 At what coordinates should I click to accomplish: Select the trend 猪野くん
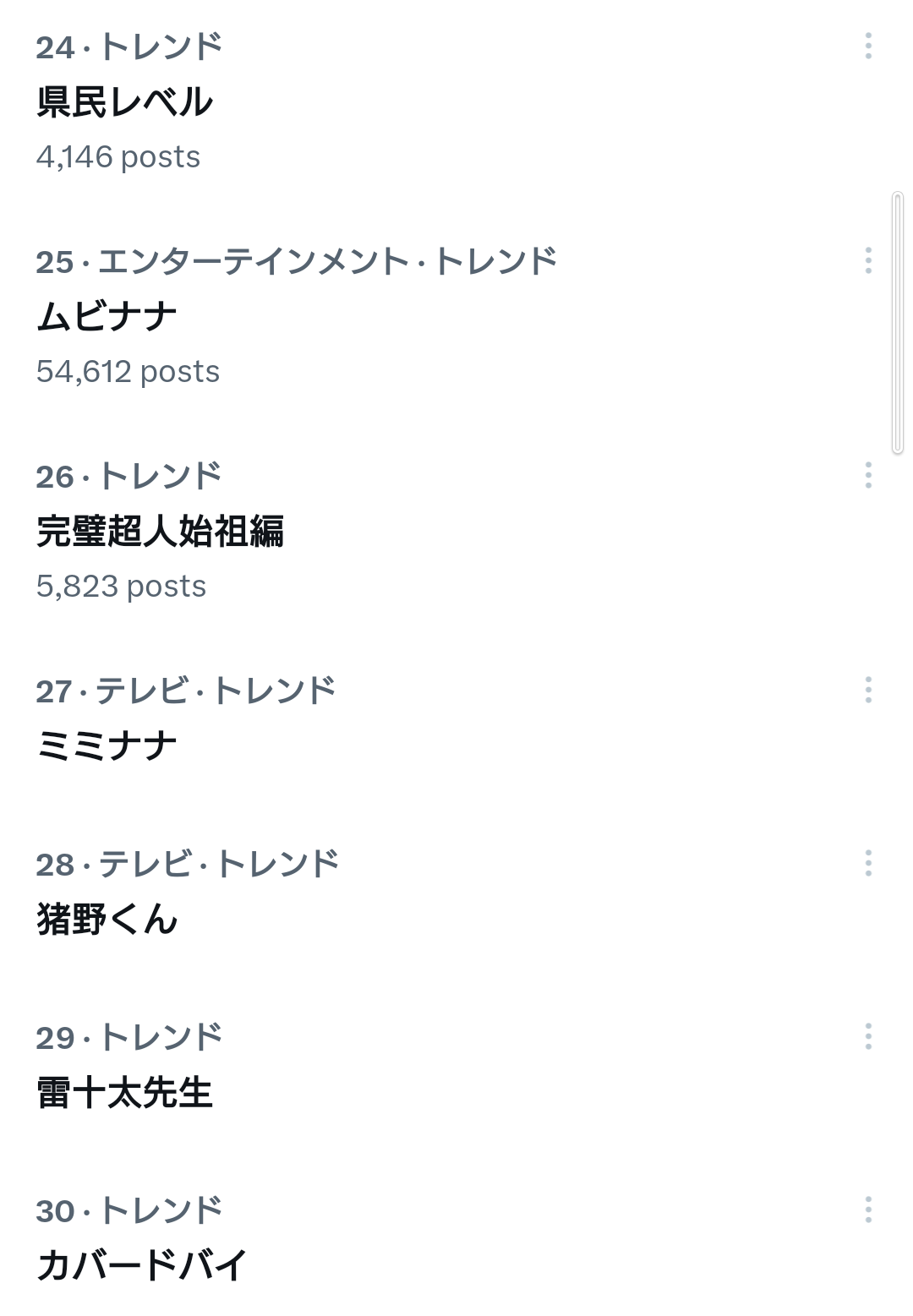point(107,920)
